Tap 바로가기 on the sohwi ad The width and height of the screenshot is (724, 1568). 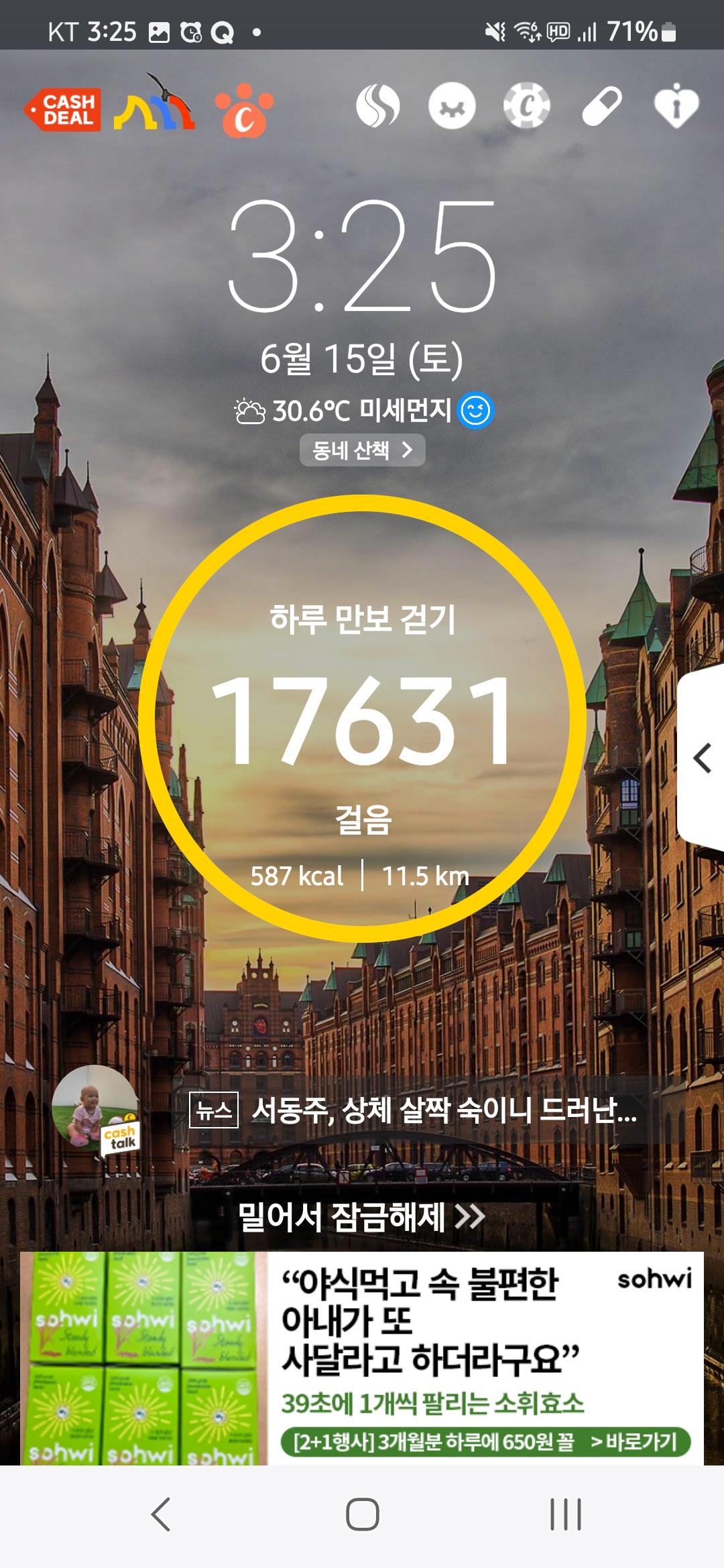(x=634, y=1441)
